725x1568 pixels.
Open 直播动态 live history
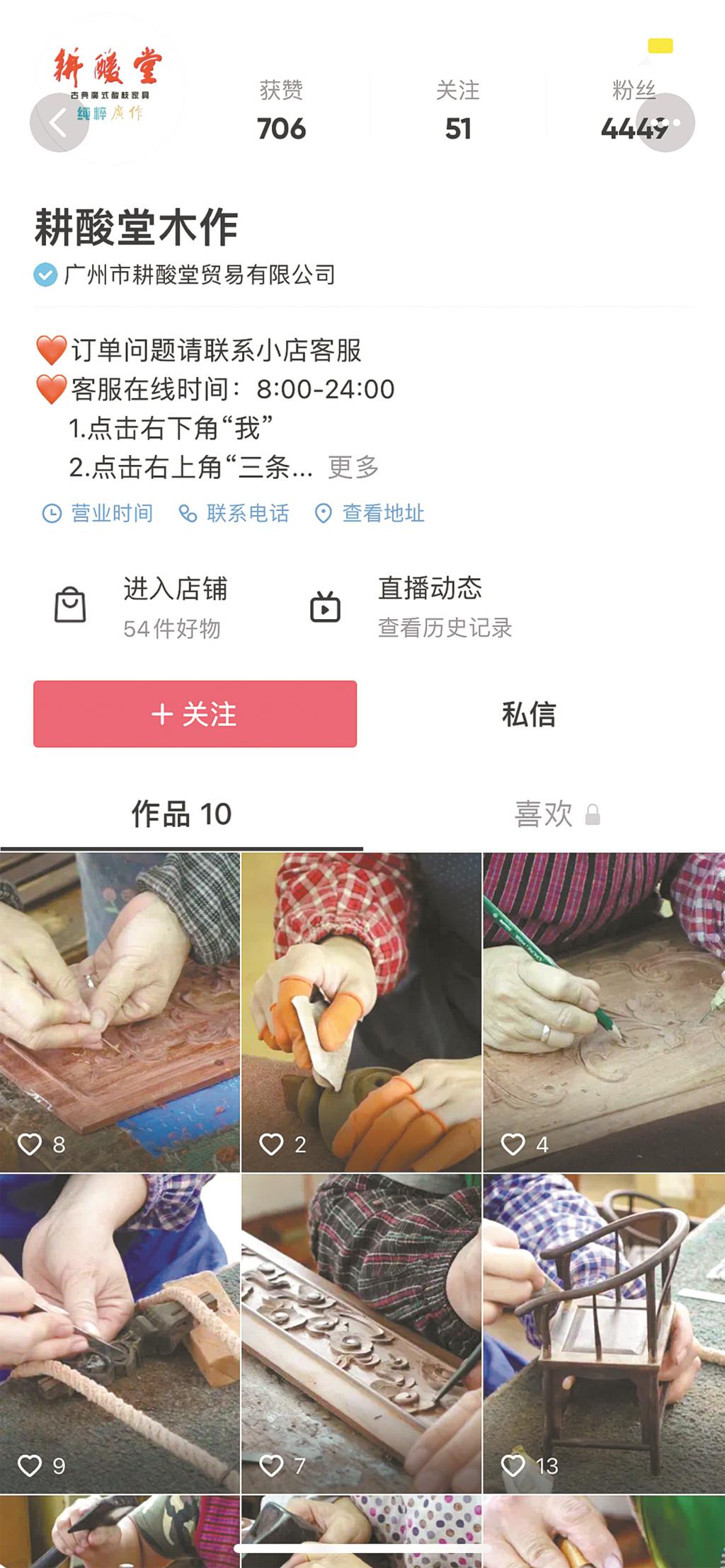(x=411, y=607)
